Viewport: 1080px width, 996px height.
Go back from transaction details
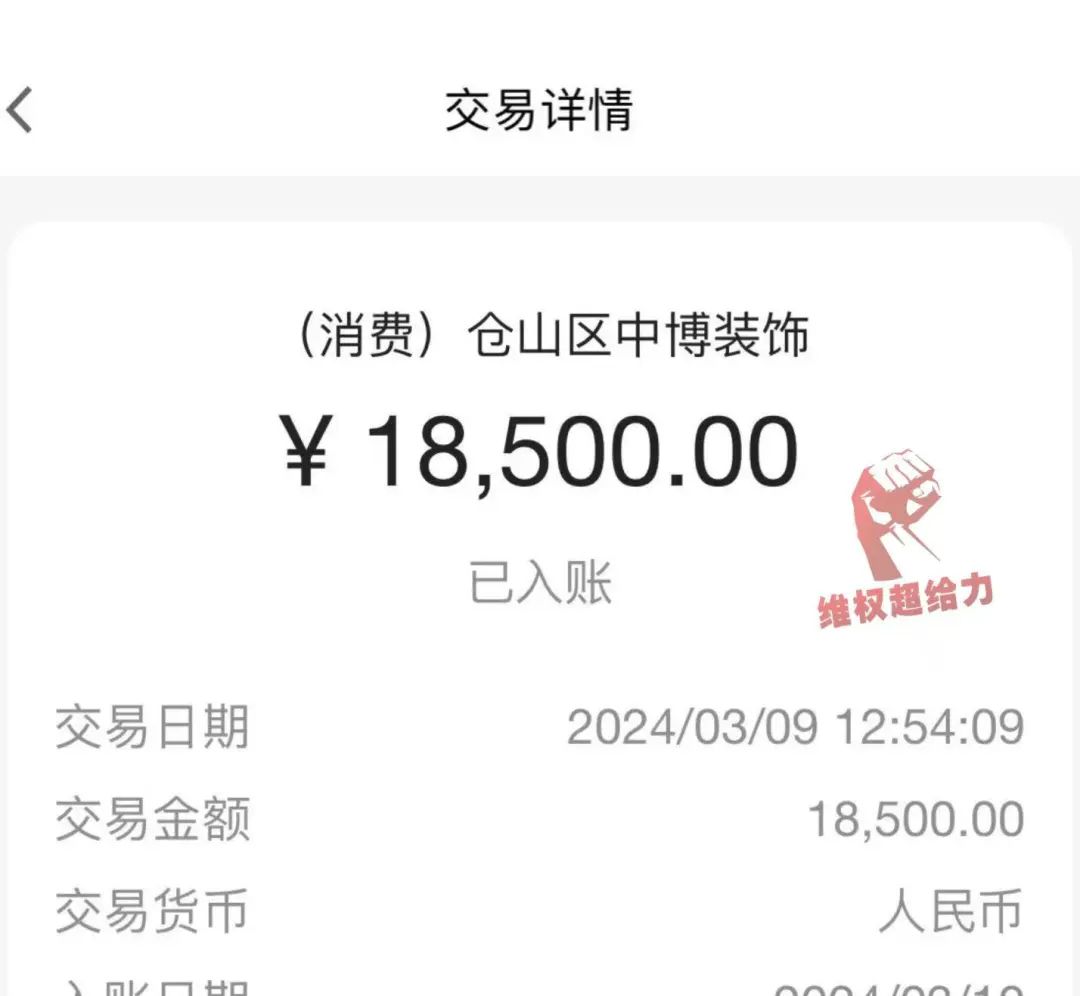tap(21, 109)
